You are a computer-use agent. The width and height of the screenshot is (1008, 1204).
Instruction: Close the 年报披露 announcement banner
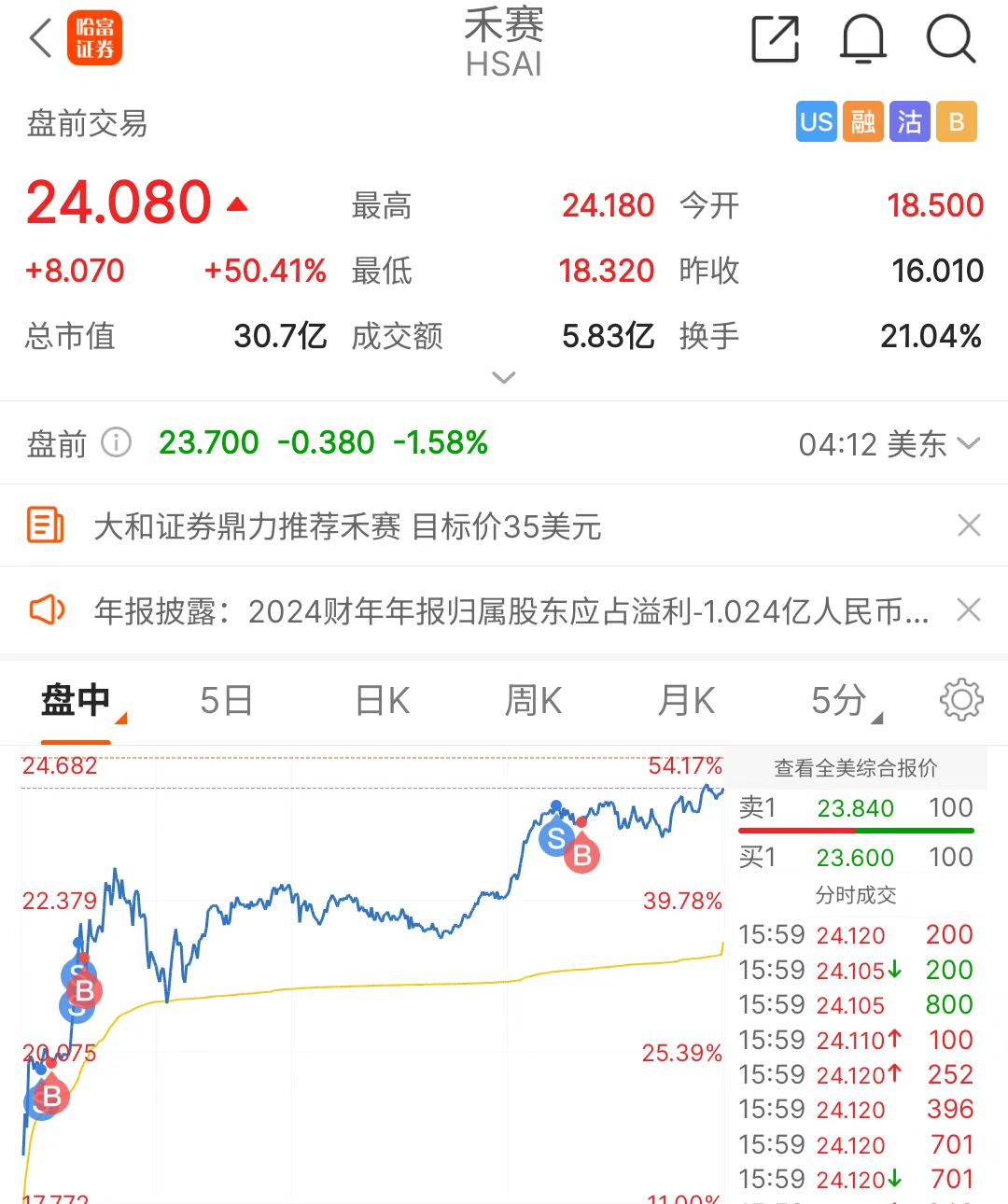[969, 610]
